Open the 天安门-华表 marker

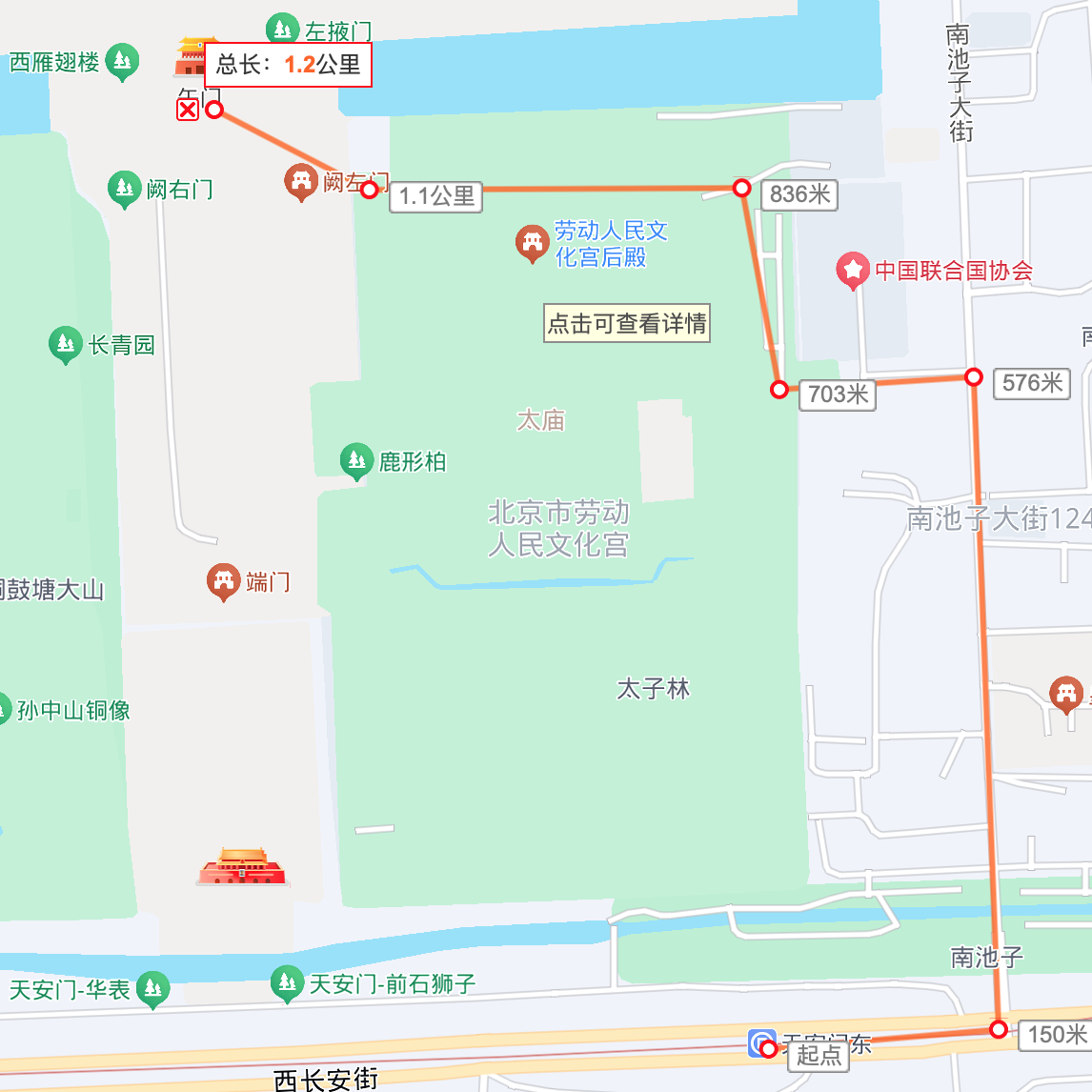coord(152,989)
